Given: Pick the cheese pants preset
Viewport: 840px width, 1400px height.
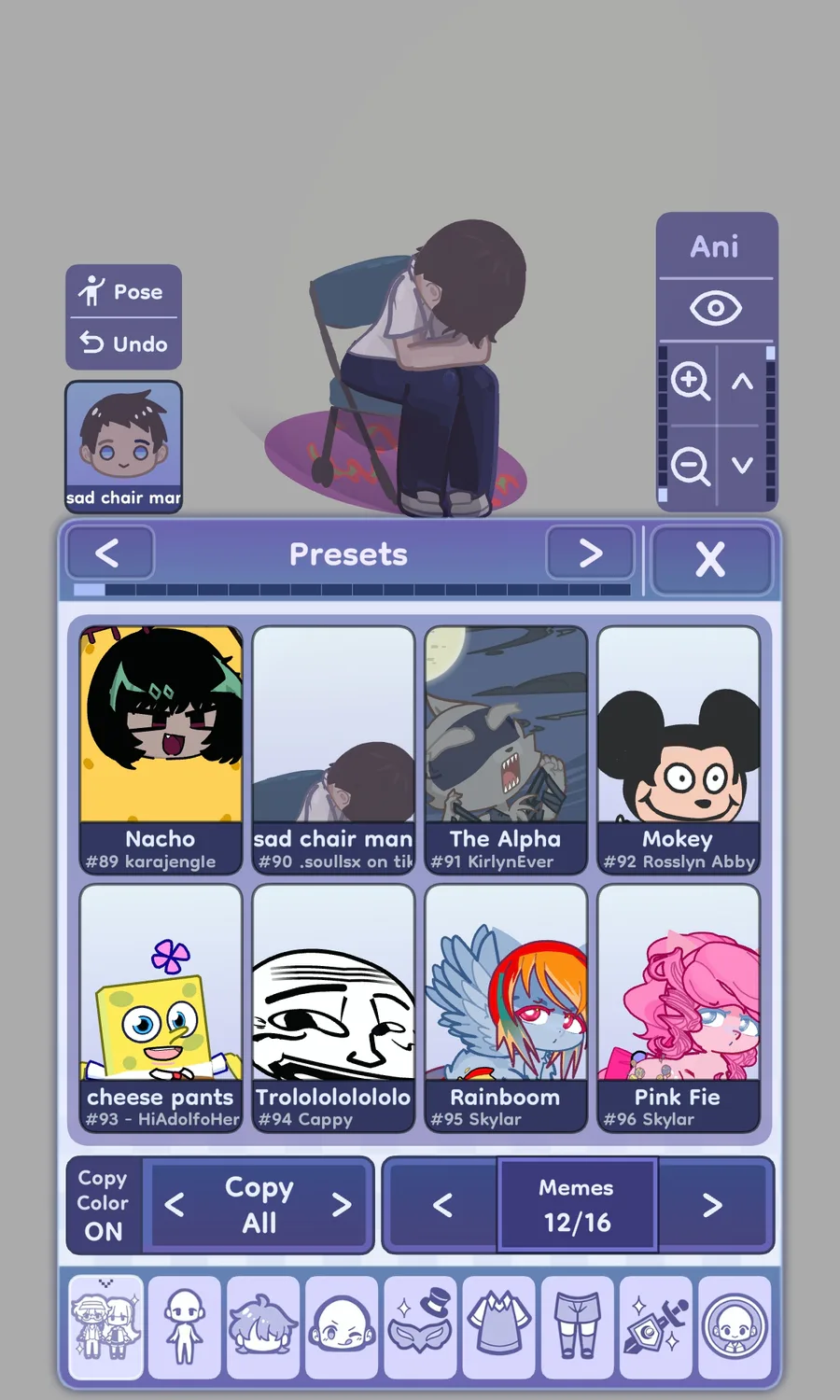Looking at the screenshot, I should (x=161, y=1008).
